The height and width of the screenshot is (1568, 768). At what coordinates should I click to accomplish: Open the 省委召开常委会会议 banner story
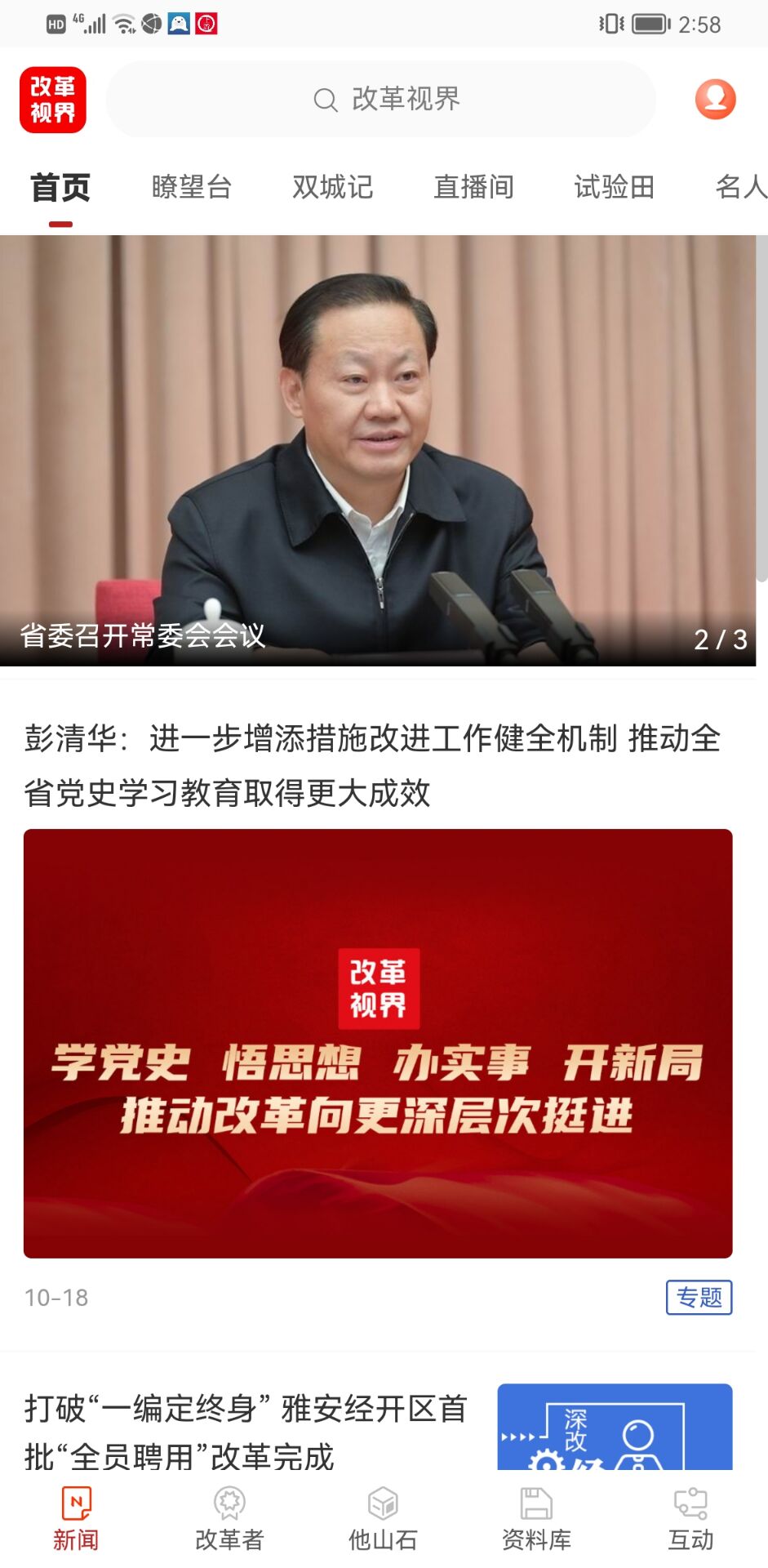(x=377, y=450)
